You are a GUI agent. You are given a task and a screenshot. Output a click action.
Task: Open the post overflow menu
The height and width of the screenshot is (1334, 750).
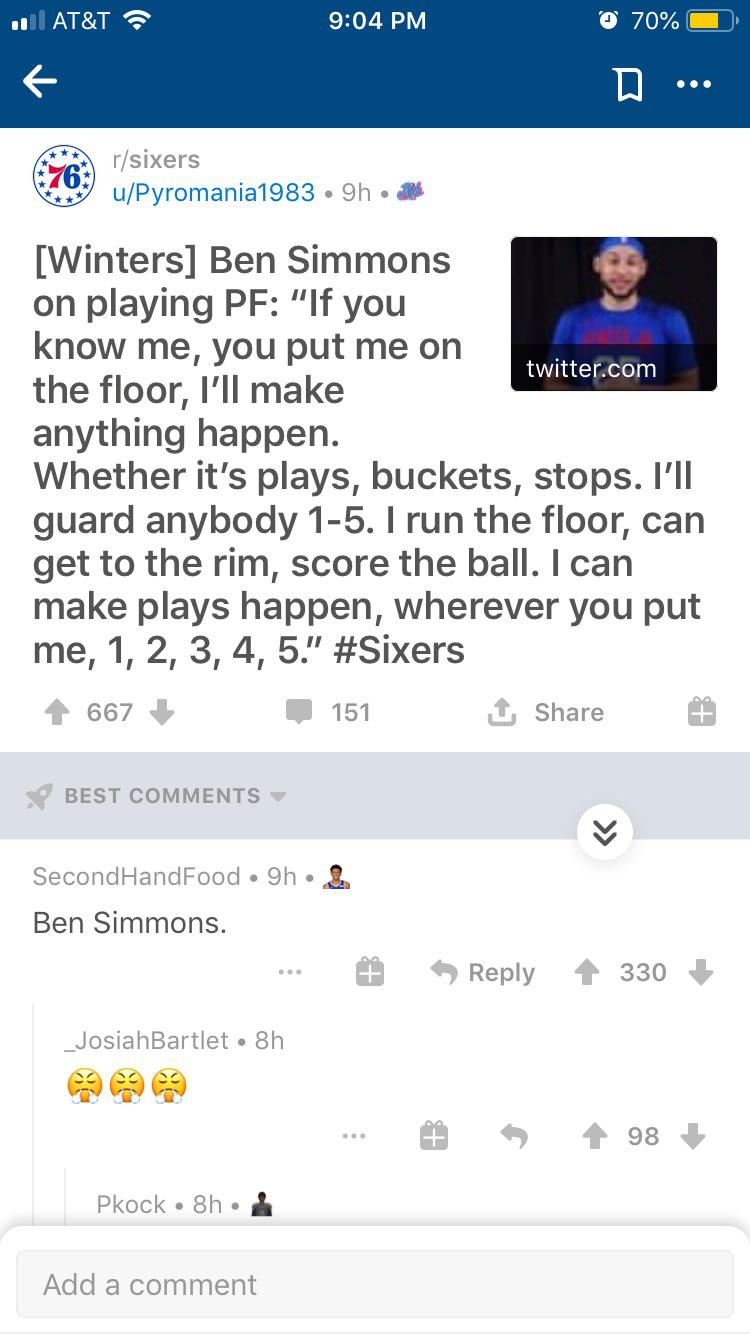pos(694,84)
